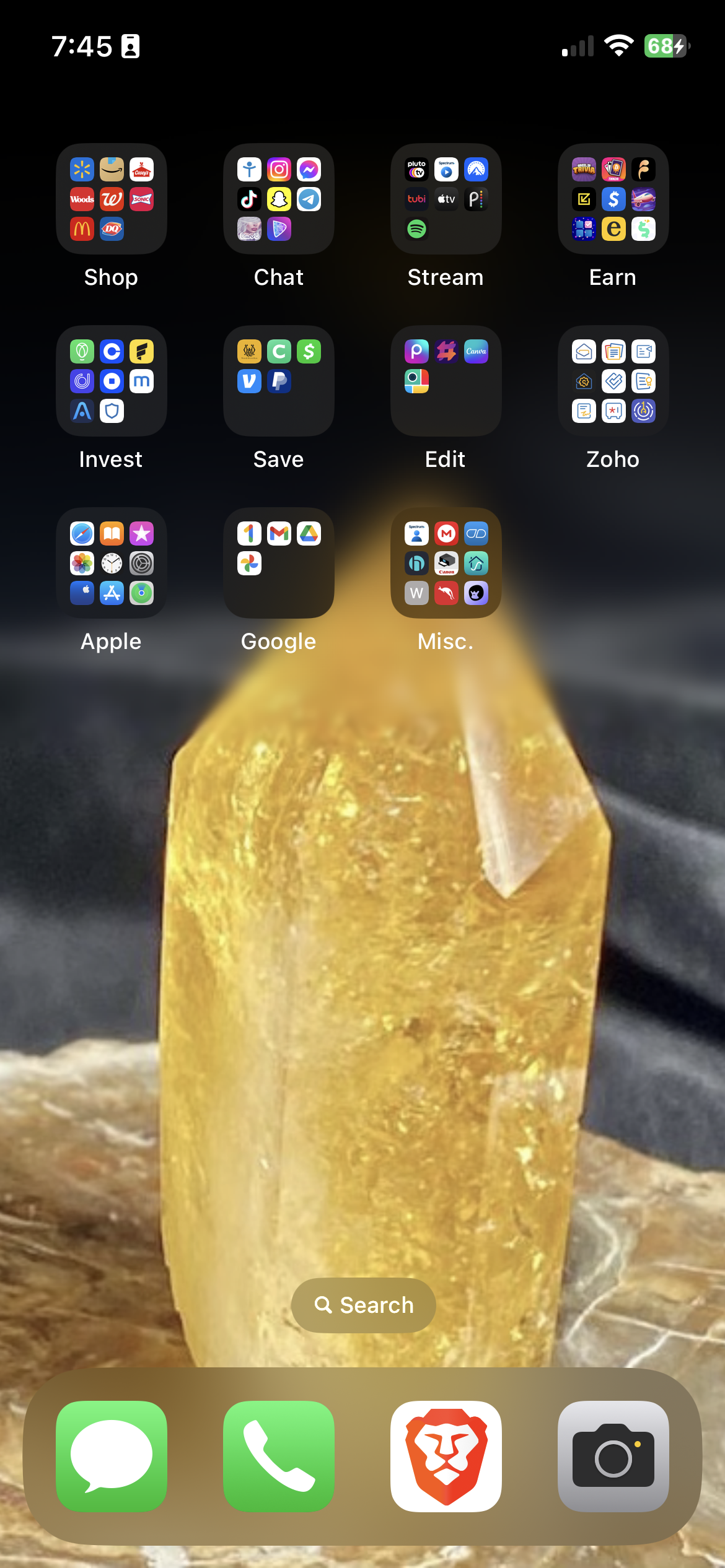Viewport: 725px width, 1568px height.
Task: Open the Earn folder
Action: point(613,199)
